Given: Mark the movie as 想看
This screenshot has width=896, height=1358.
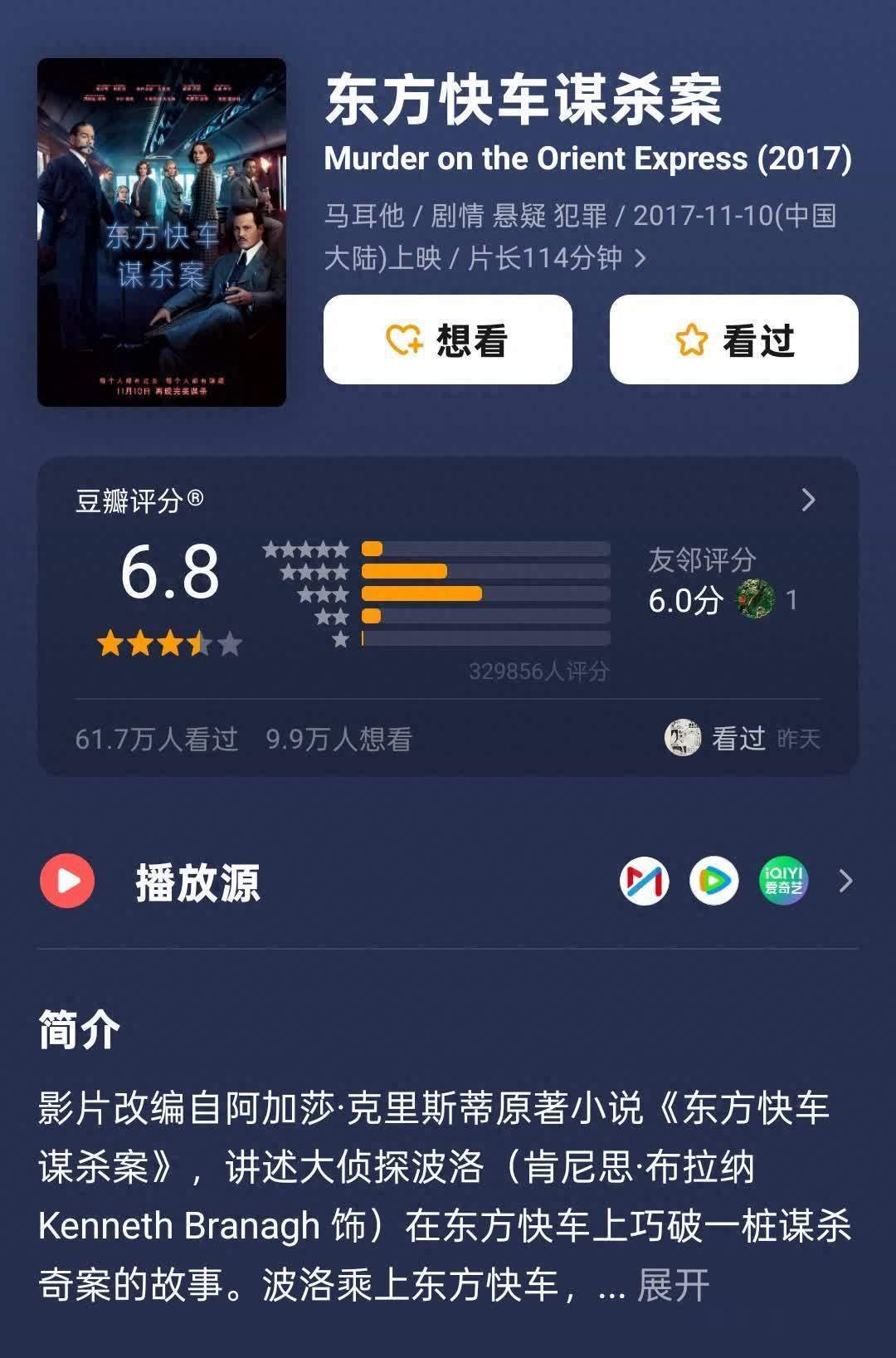Looking at the screenshot, I should [x=448, y=339].
